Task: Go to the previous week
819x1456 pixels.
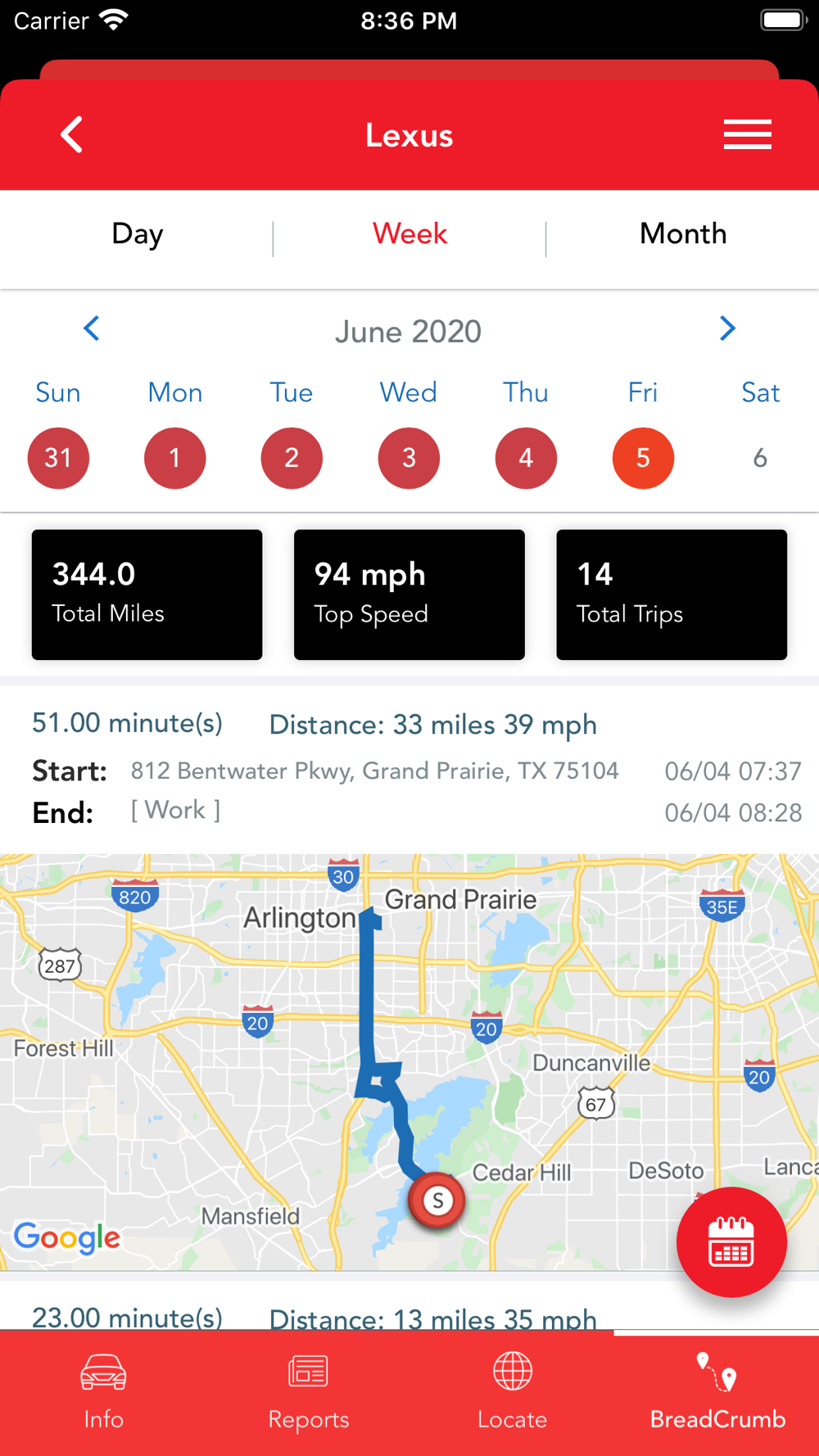Action: 92,329
